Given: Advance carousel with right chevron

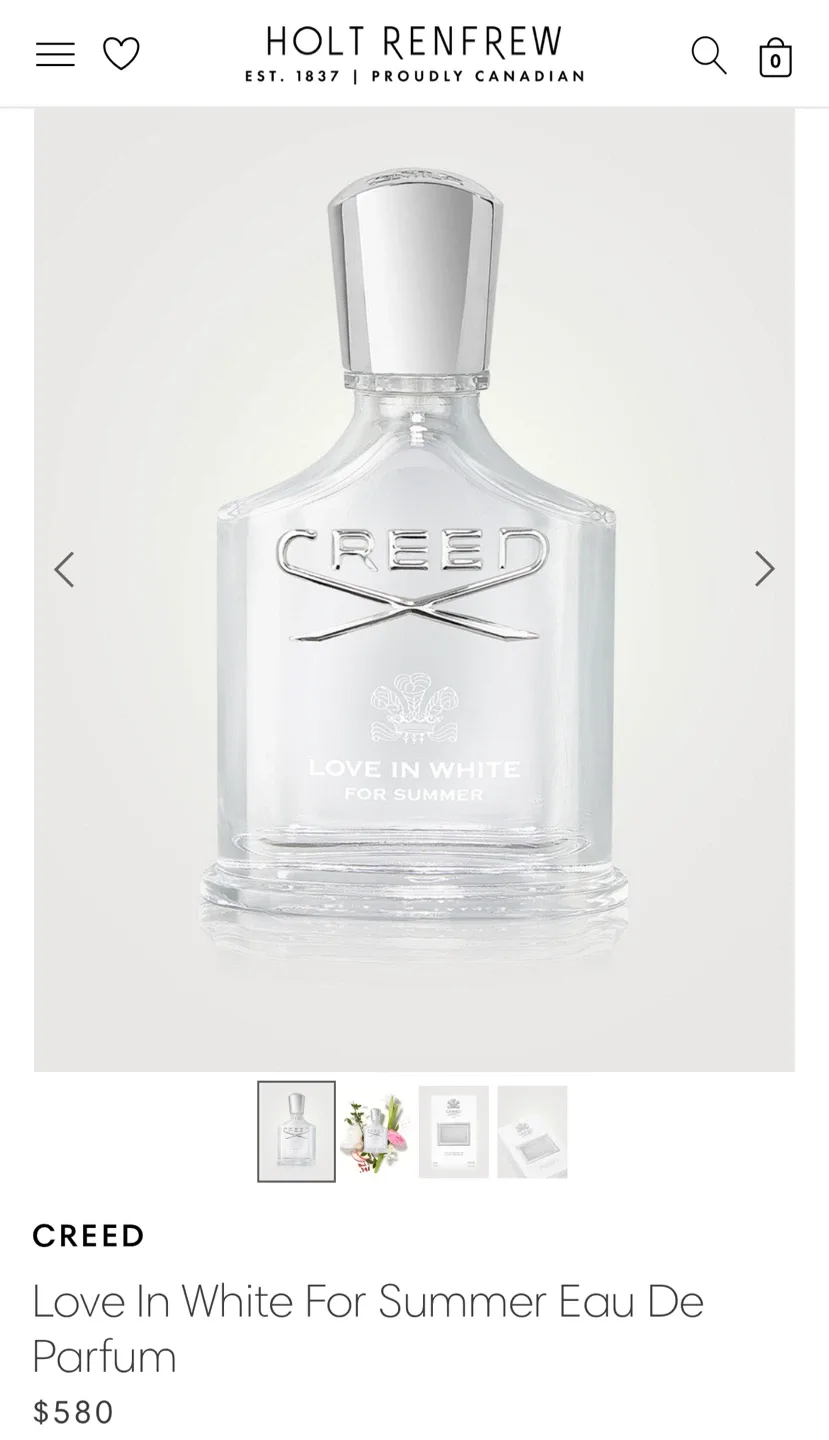Looking at the screenshot, I should pos(764,568).
